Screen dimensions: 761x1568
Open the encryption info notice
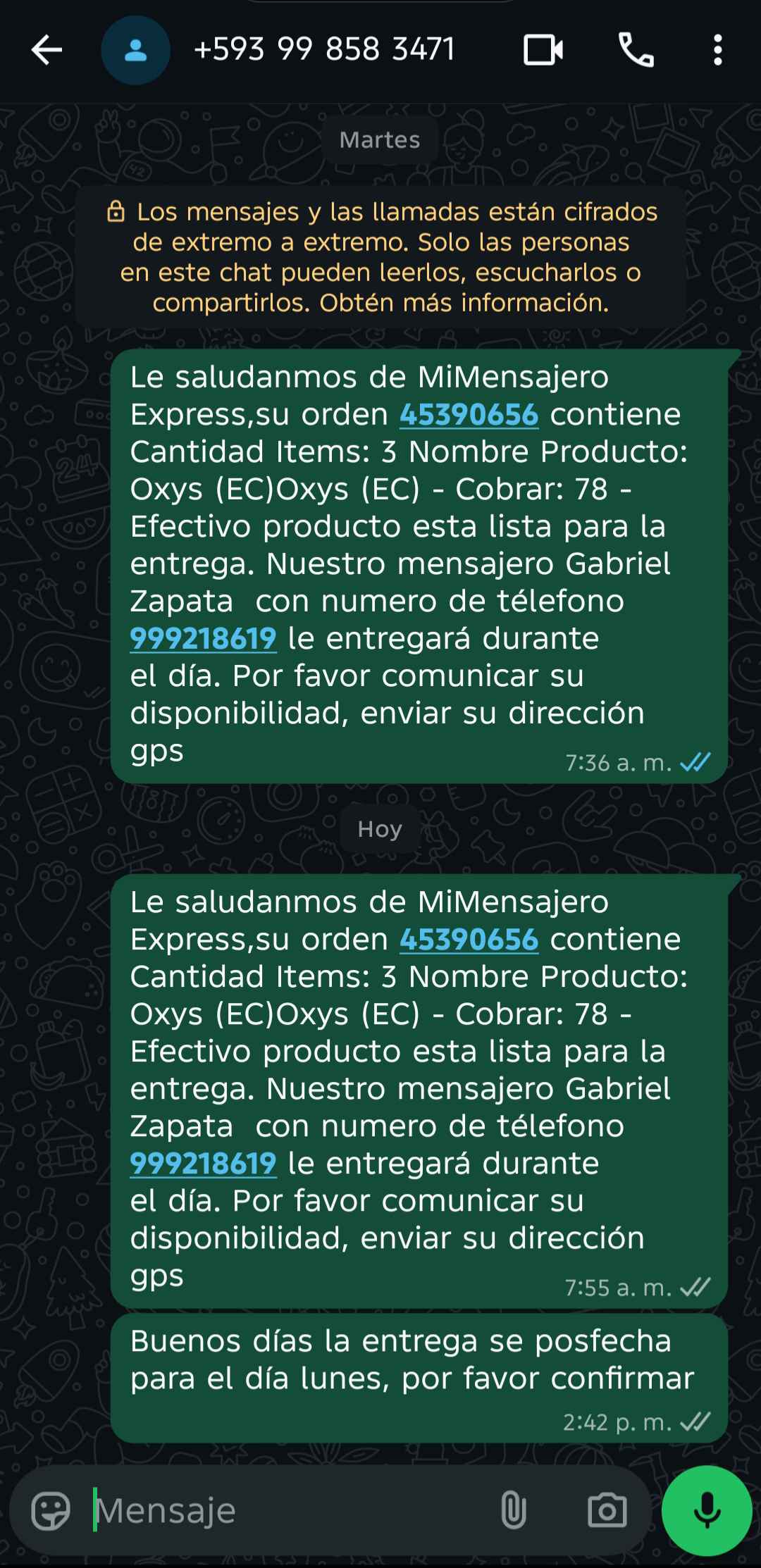point(380,257)
